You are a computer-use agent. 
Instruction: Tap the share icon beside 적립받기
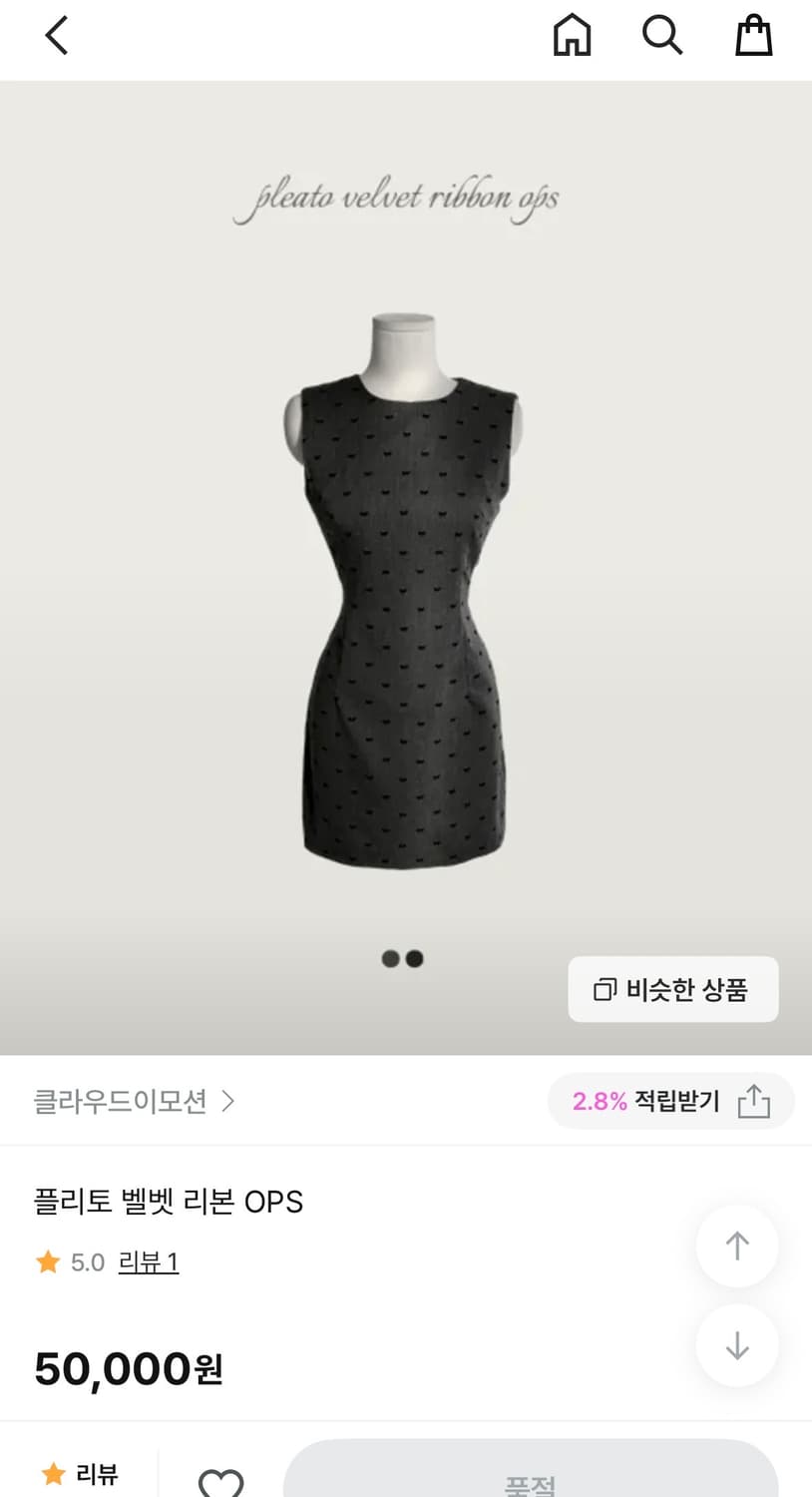[x=755, y=1102]
